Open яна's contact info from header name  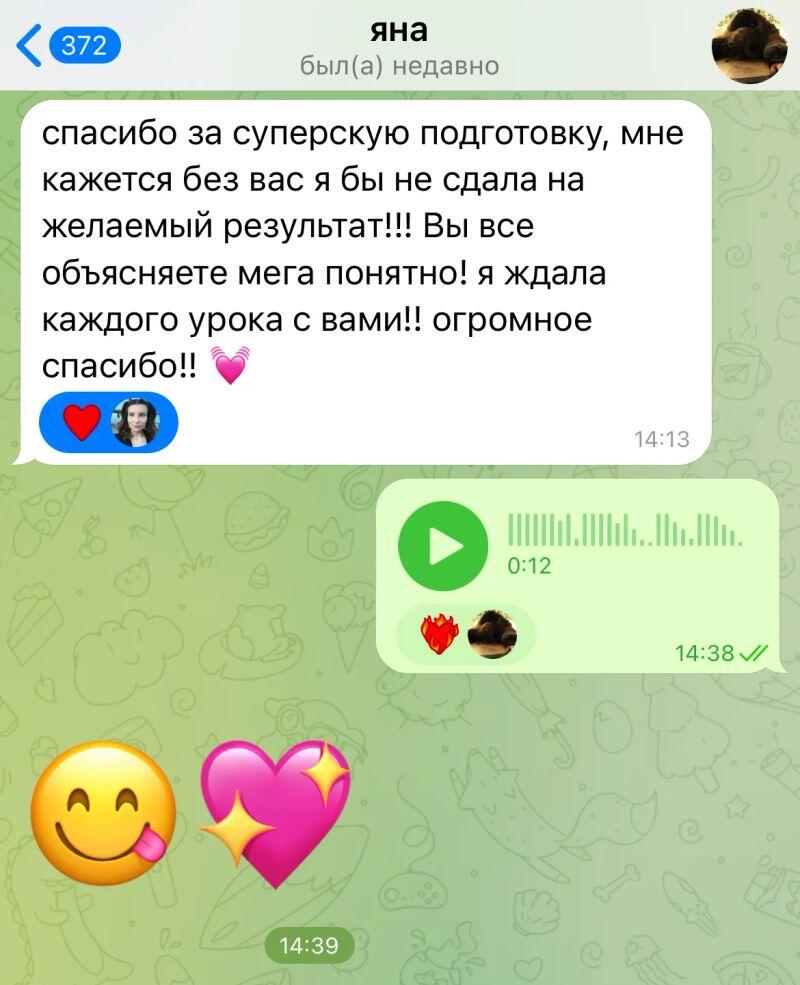click(400, 30)
